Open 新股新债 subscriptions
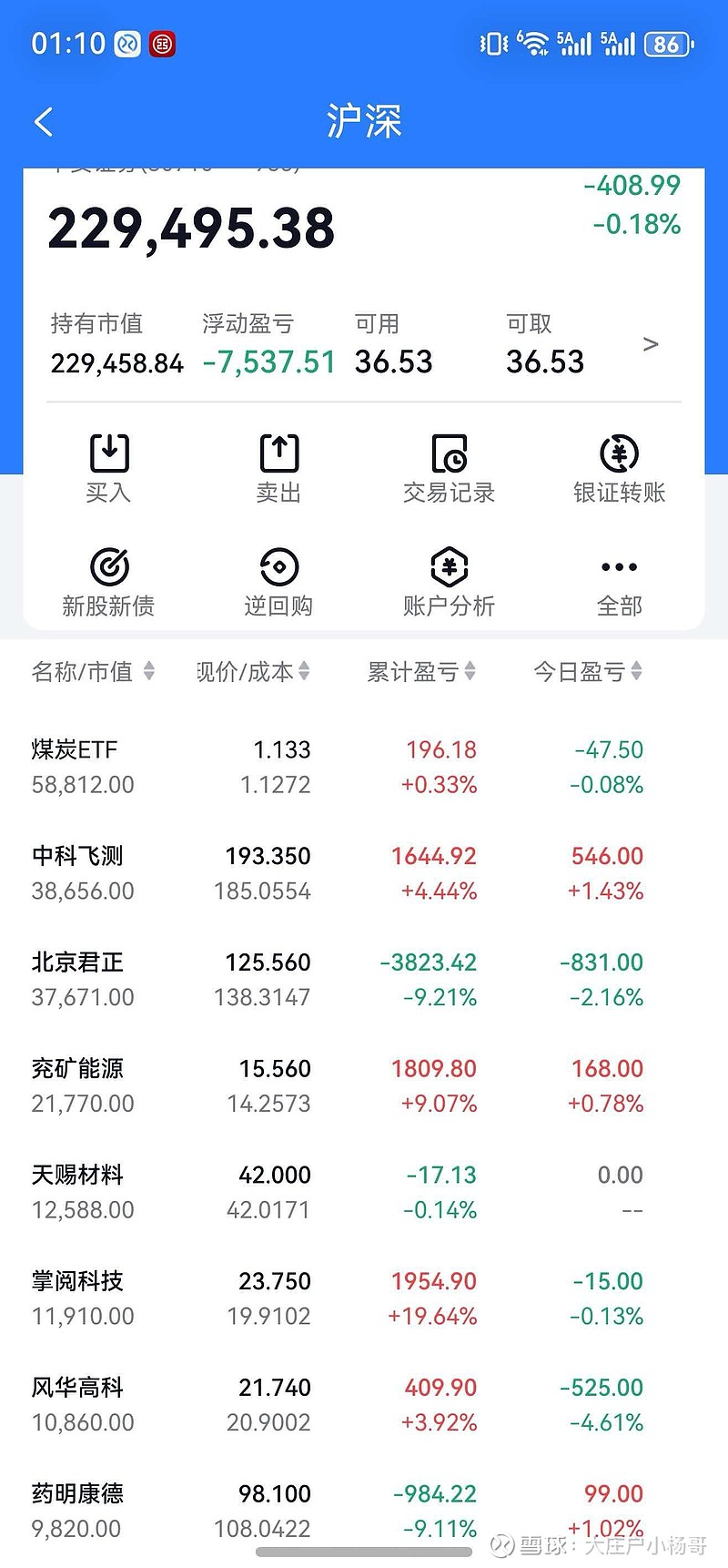728x1568 pixels. [108, 582]
